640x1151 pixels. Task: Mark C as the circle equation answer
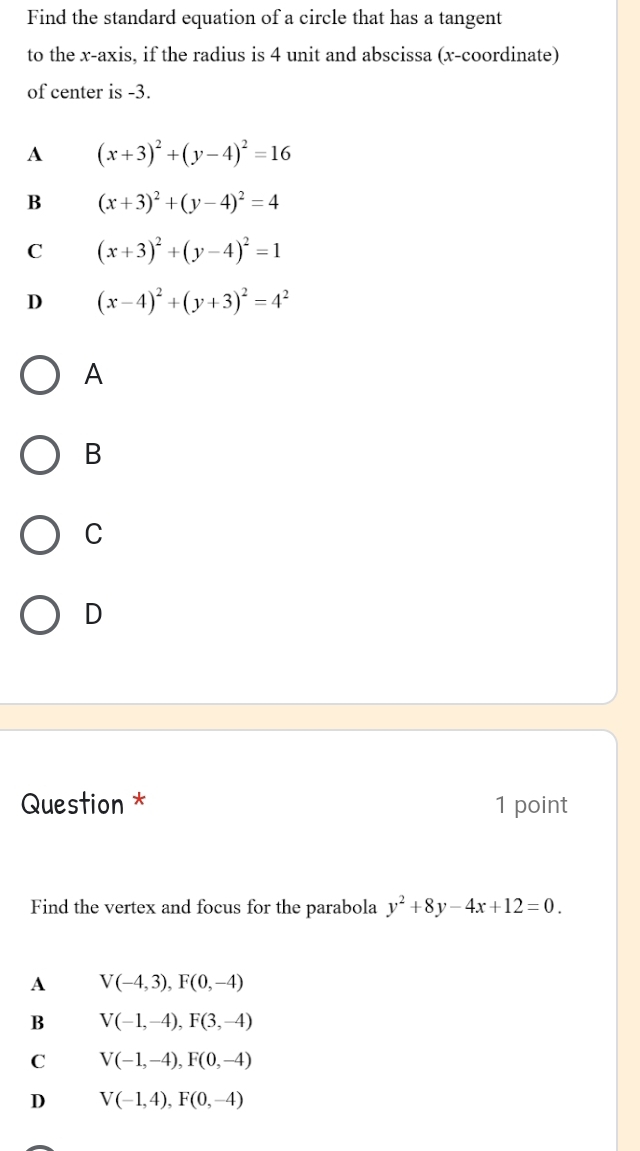pyautogui.click(x=41, y=535)
